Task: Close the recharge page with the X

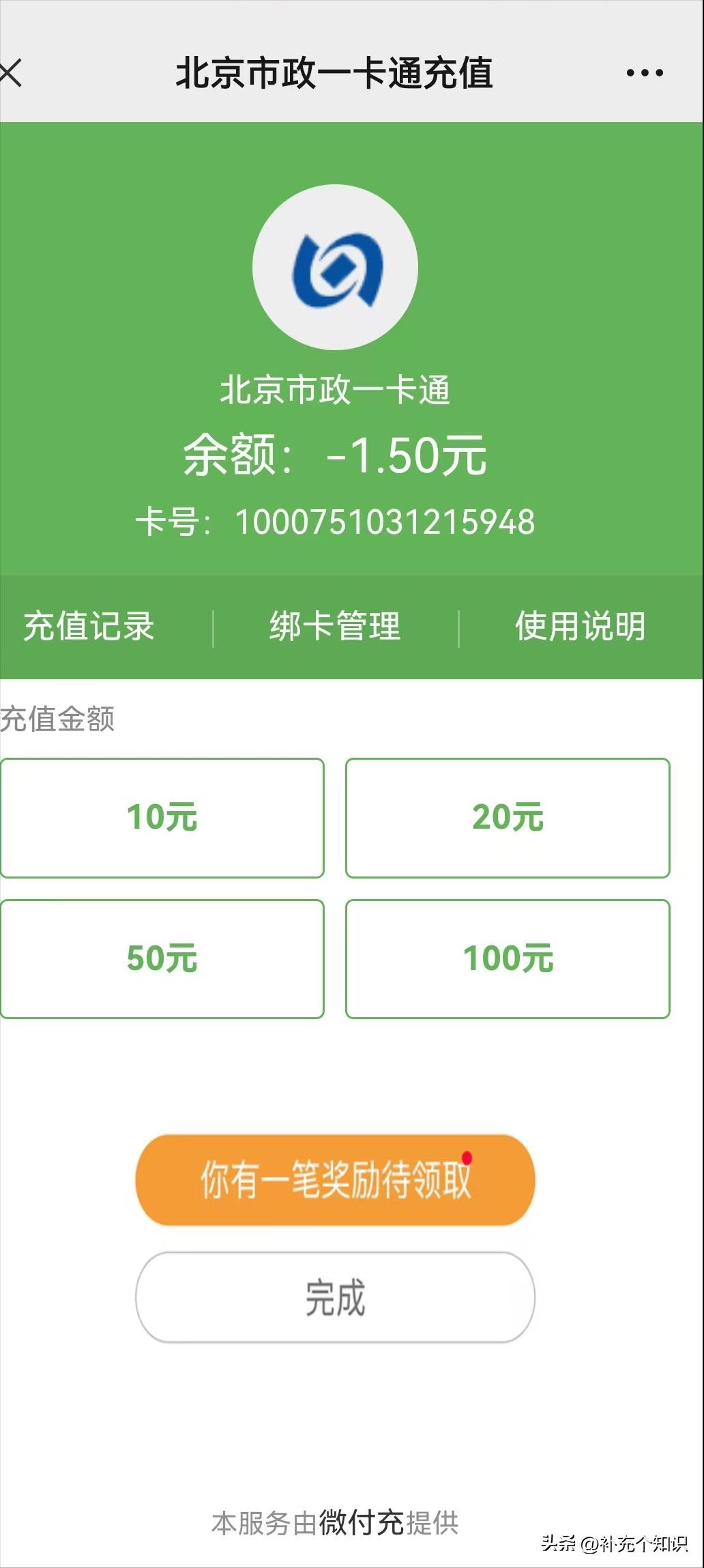Action: (11, 73)
